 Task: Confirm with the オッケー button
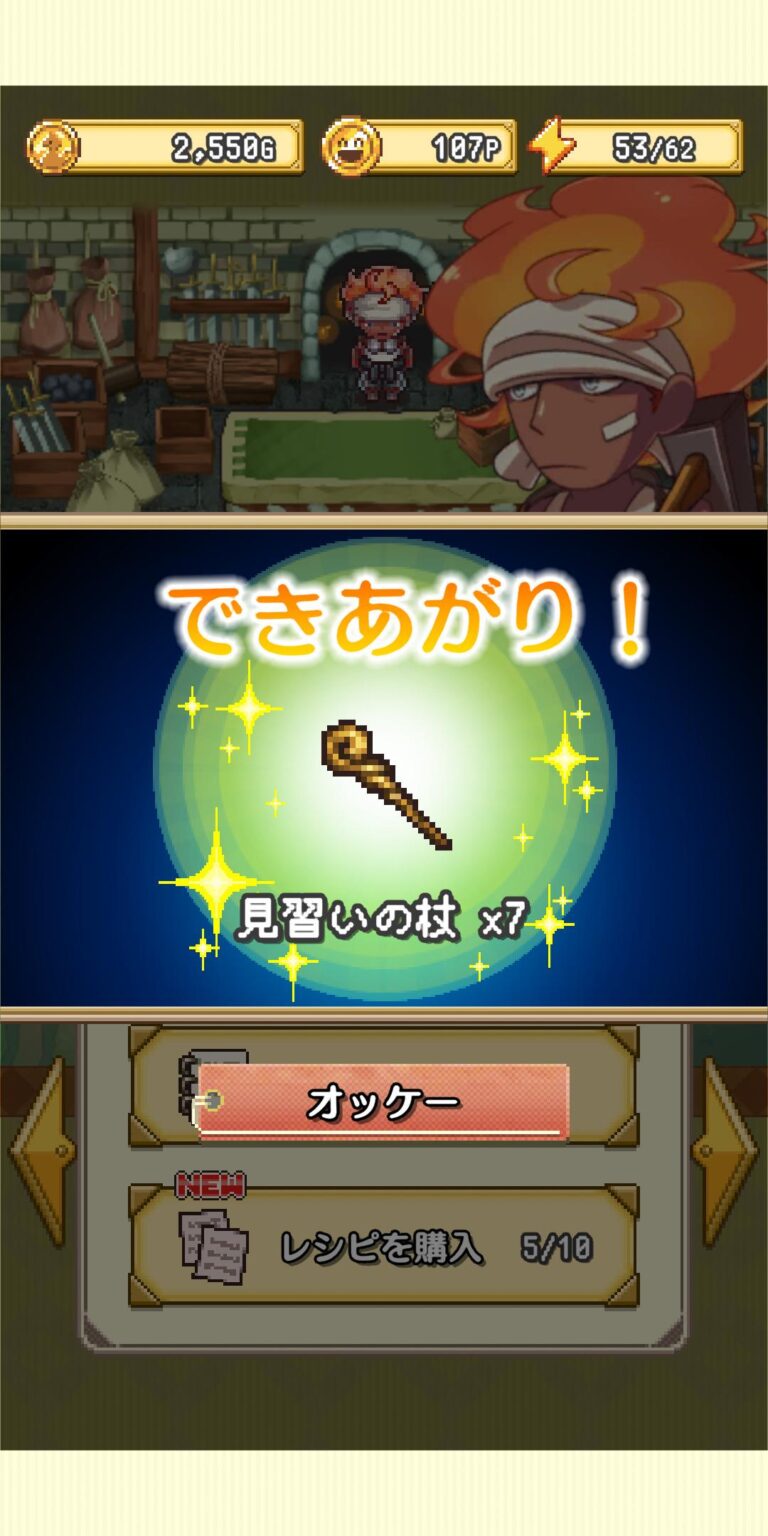coord(384,1102)
